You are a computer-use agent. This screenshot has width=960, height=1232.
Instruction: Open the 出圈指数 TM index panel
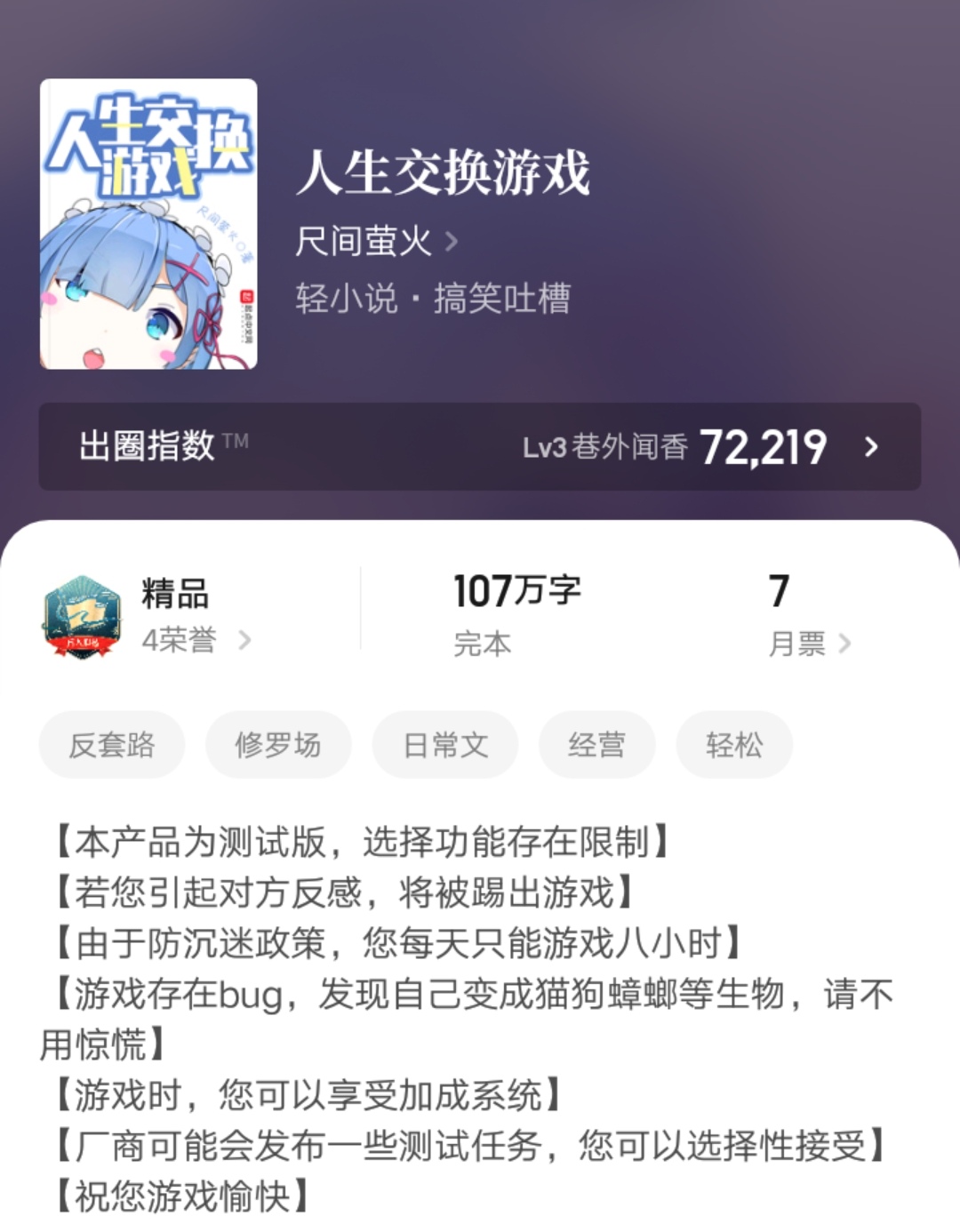pyautogui.click(x=147, y=447)
